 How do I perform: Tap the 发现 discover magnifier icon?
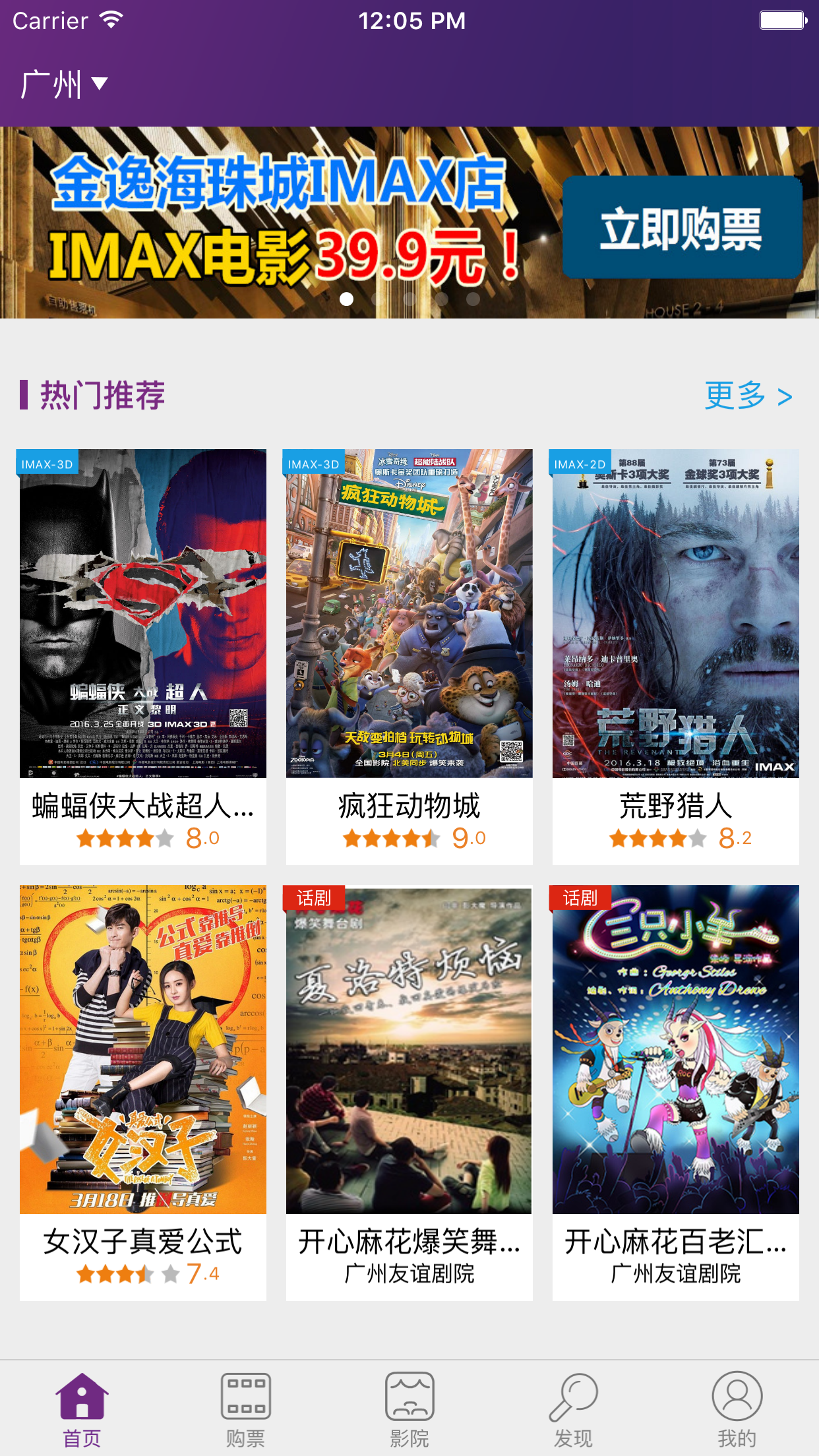tap(573, 1393)
